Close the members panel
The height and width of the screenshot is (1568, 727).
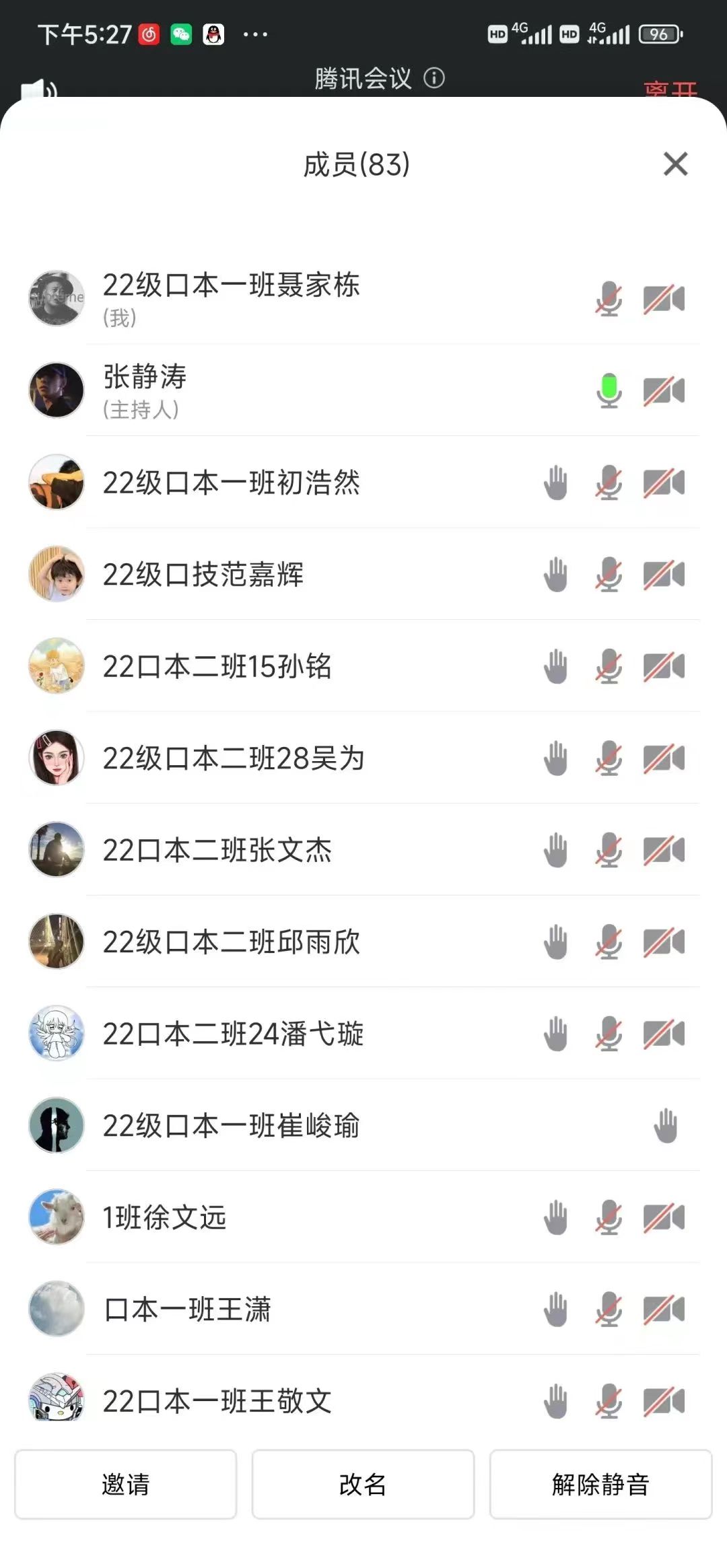[x=675, y=164]
